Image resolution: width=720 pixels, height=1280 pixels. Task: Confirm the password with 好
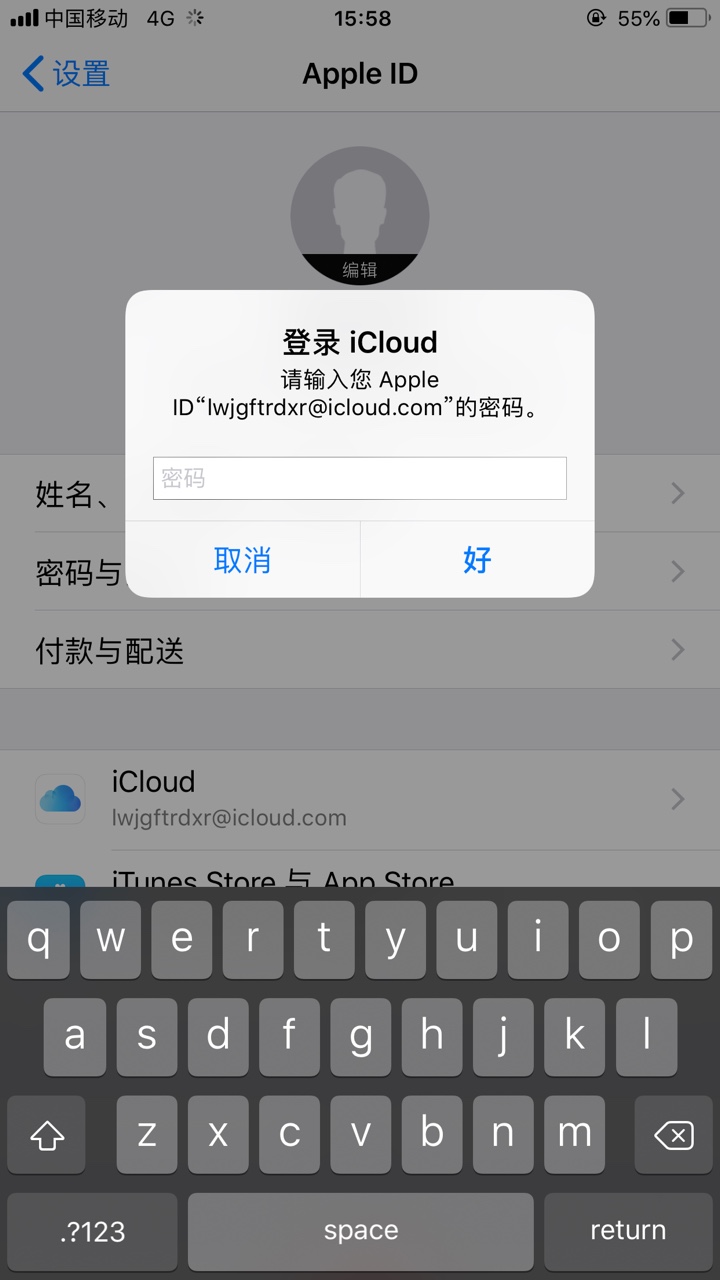coord(478,560)
